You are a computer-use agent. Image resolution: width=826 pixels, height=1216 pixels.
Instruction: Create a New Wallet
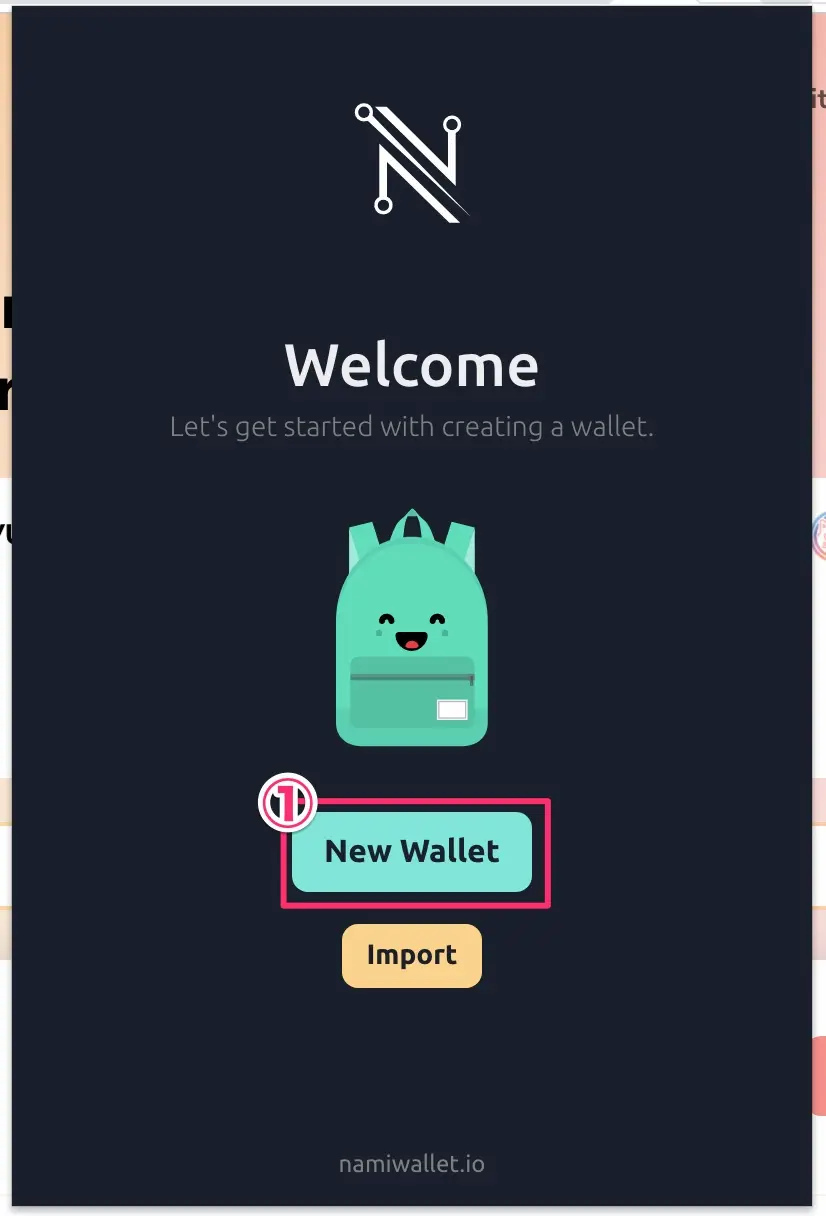click(x=411, y=852)
